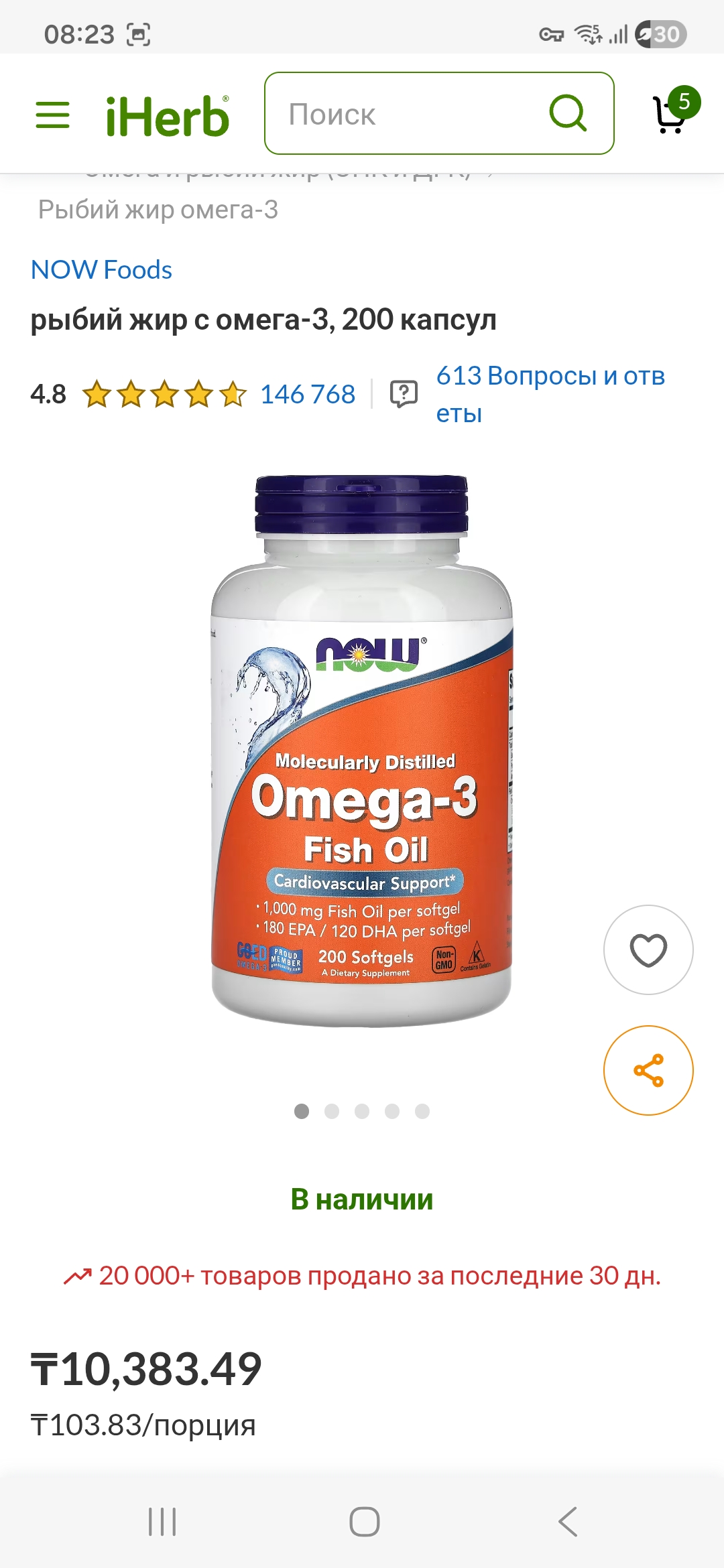Image resolution: width=724 pixels, height=1568 pixels.
Task: Open the NOW Foods brand page
Action: 101,270
